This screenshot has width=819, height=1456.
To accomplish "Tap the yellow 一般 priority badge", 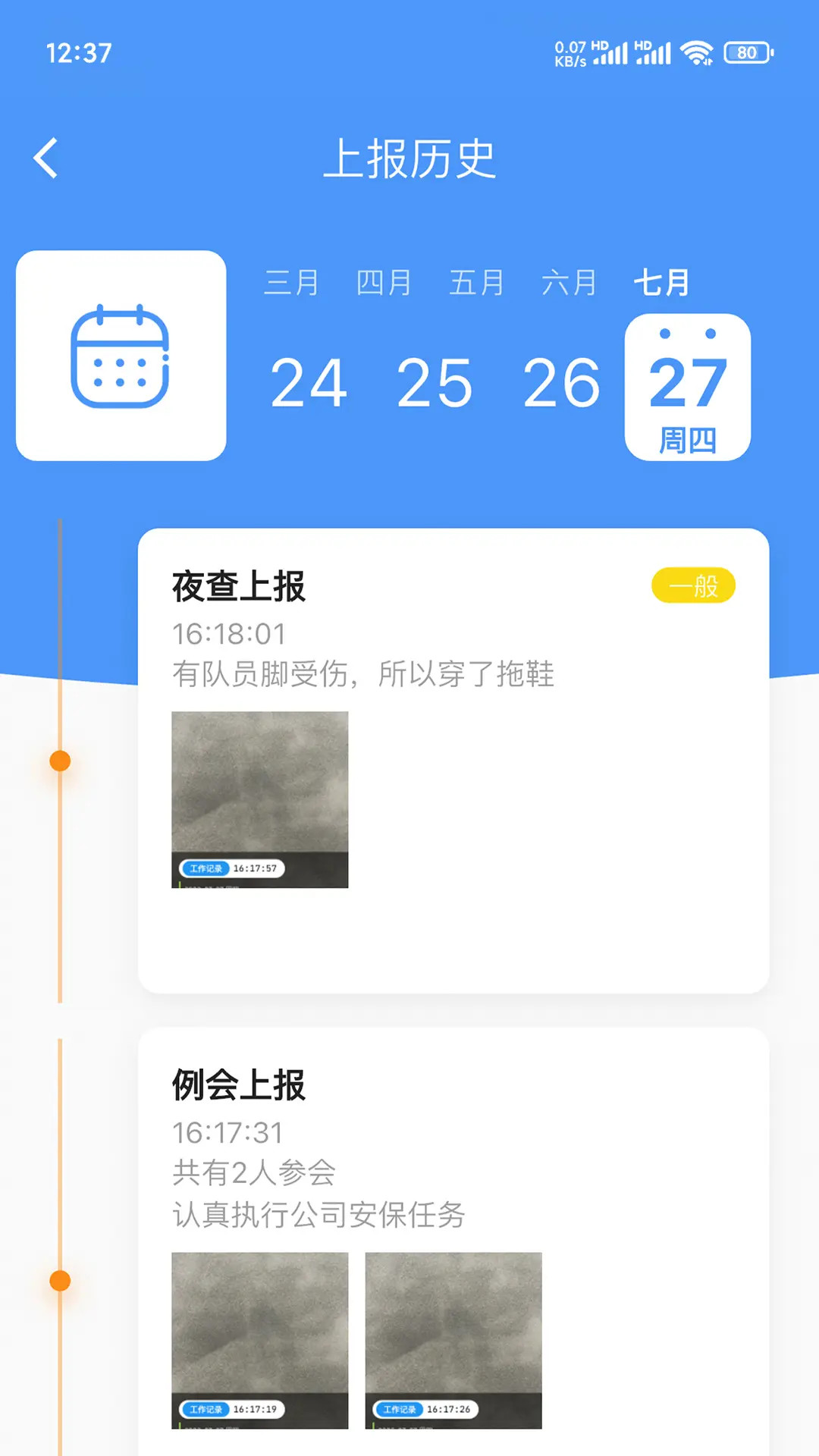I will [694, 585].
